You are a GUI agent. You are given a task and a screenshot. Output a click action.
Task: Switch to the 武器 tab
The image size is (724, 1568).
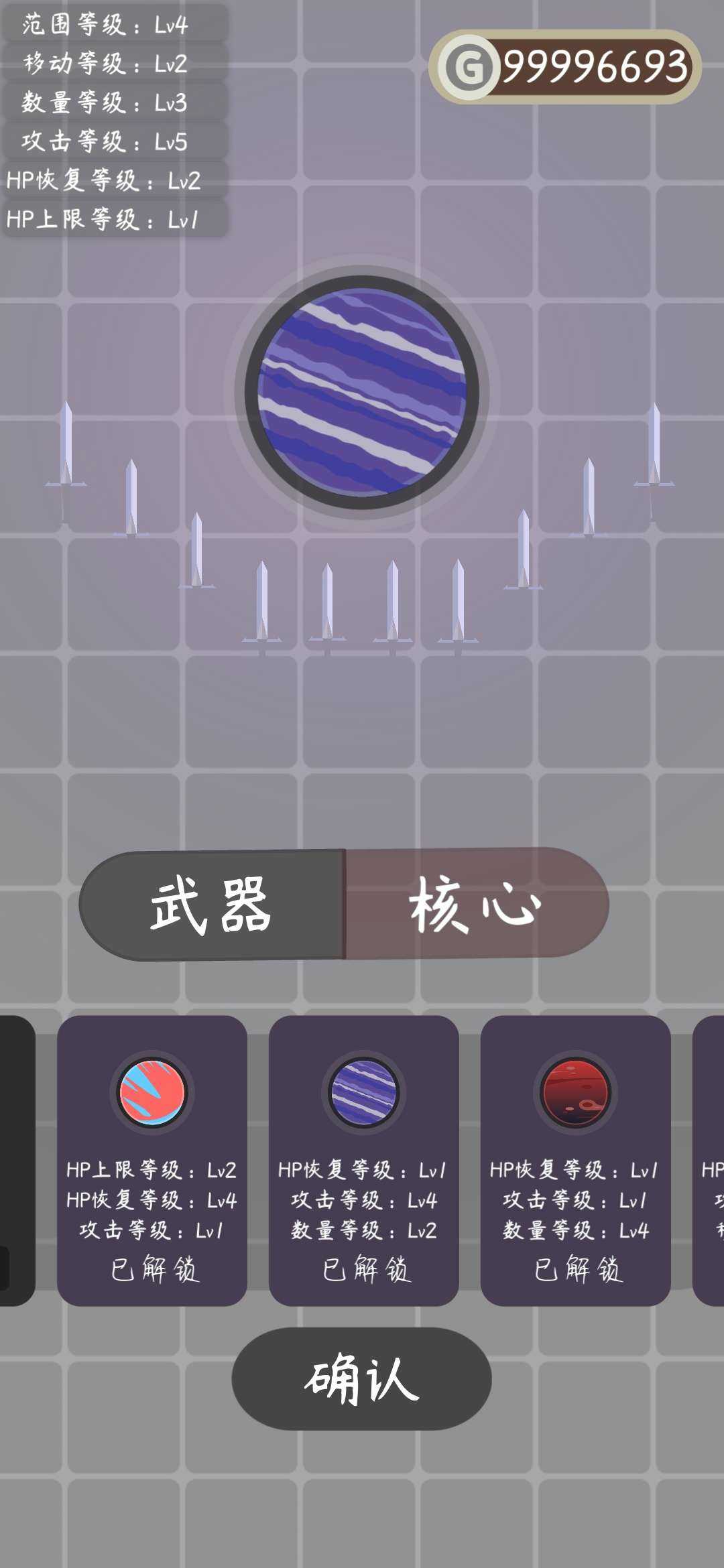click(212, 905)
